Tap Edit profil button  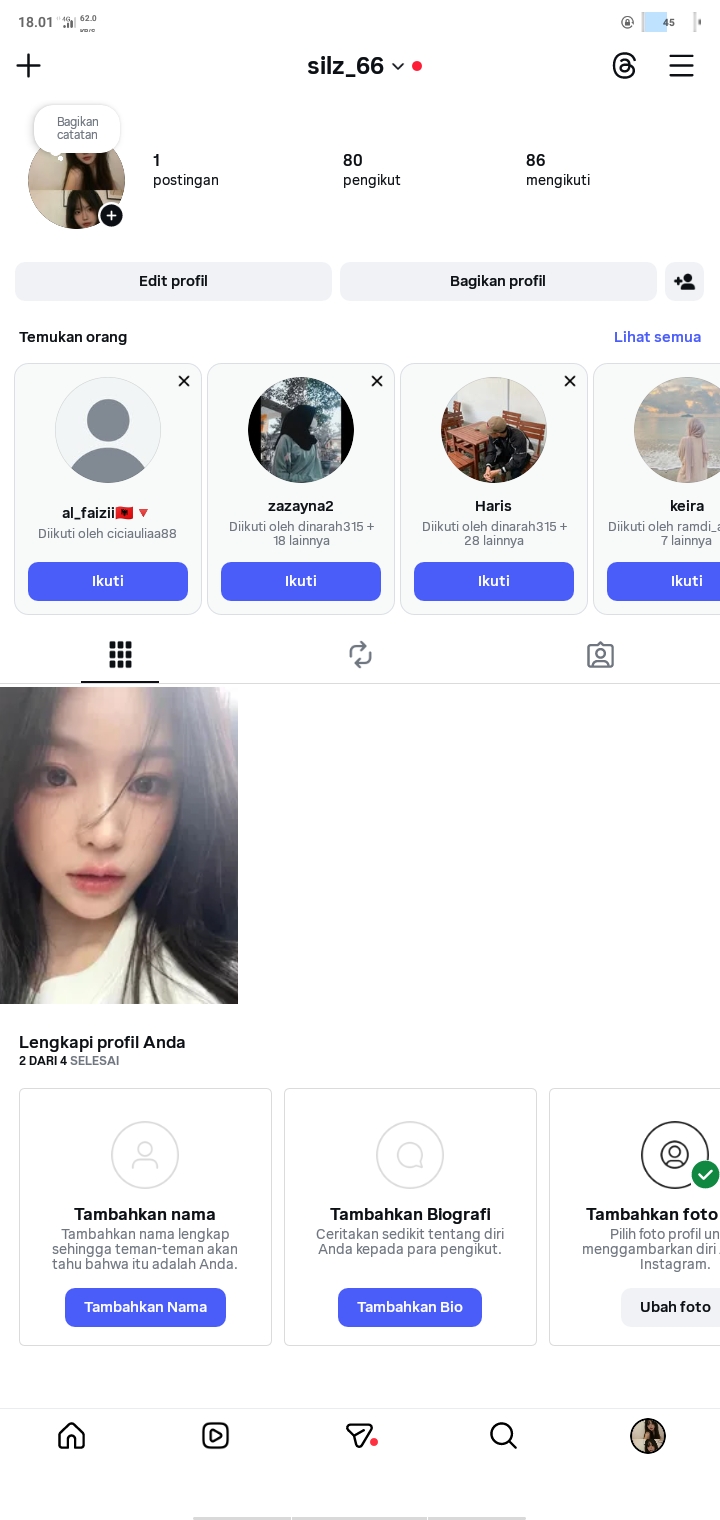click(x=173, y=281)
